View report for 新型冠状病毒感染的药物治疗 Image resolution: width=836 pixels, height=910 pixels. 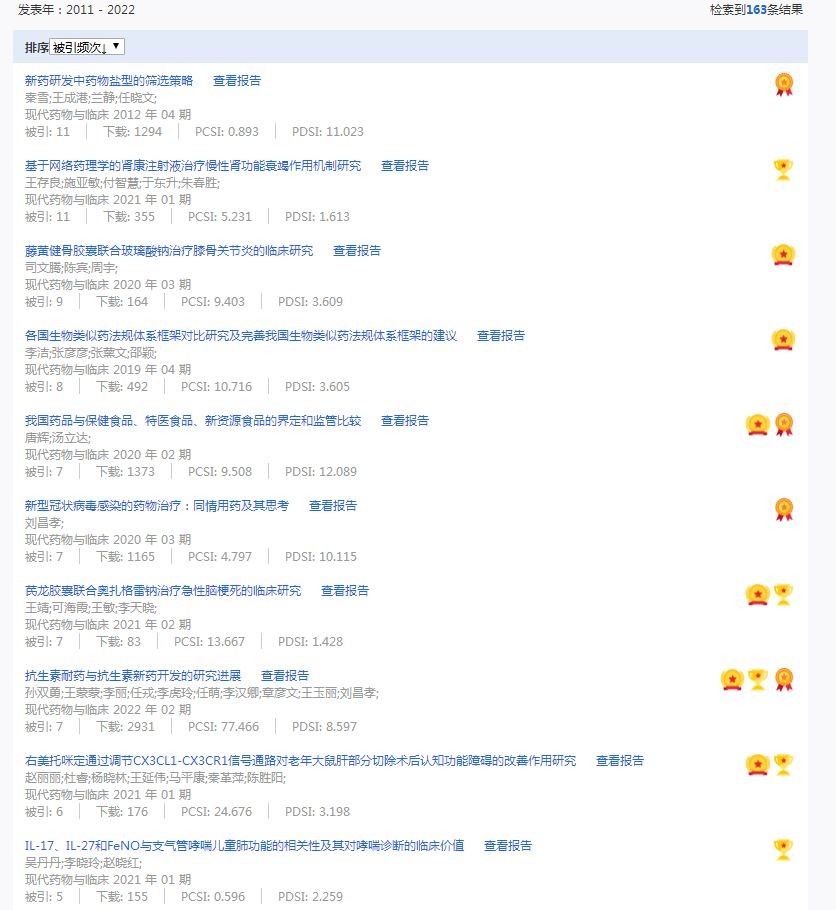point(333,506)
